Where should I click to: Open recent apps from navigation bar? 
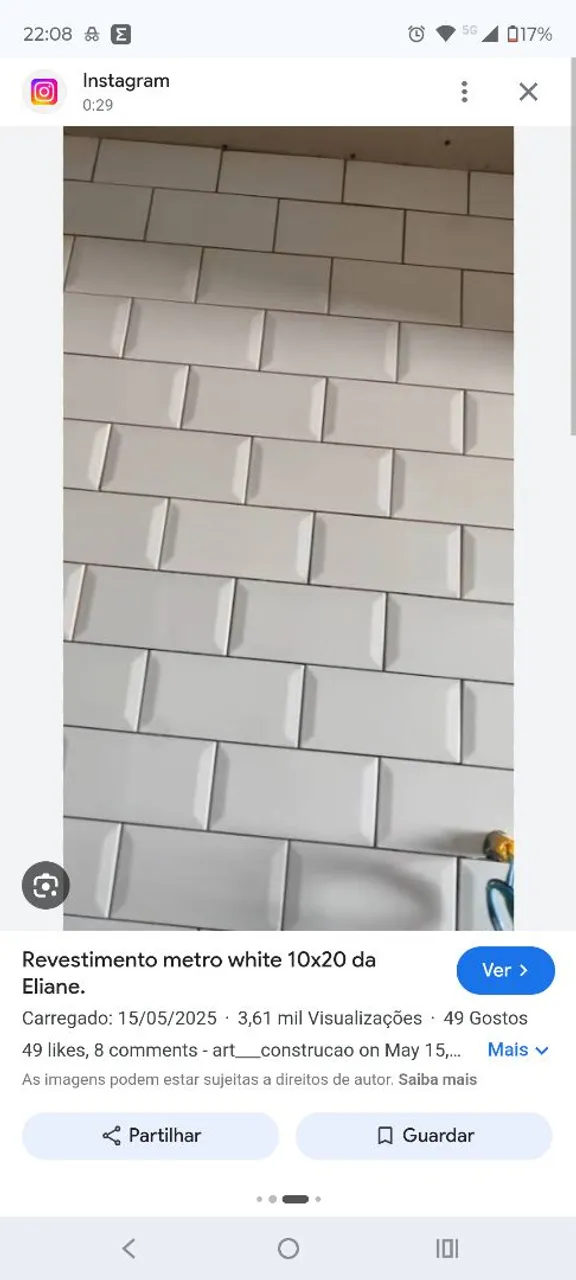tap(447, 1248)
